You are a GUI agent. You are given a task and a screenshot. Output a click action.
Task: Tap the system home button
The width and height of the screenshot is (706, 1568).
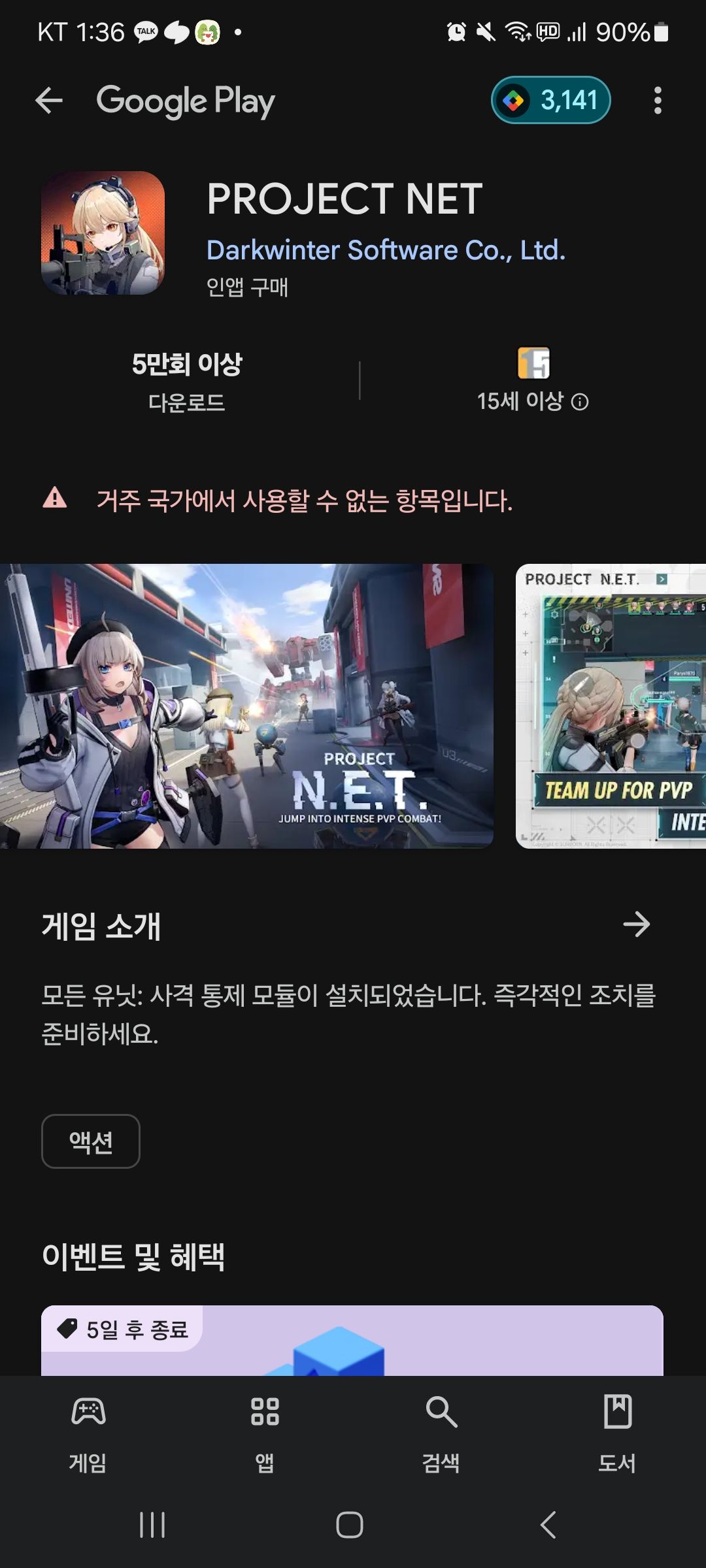350,1525
